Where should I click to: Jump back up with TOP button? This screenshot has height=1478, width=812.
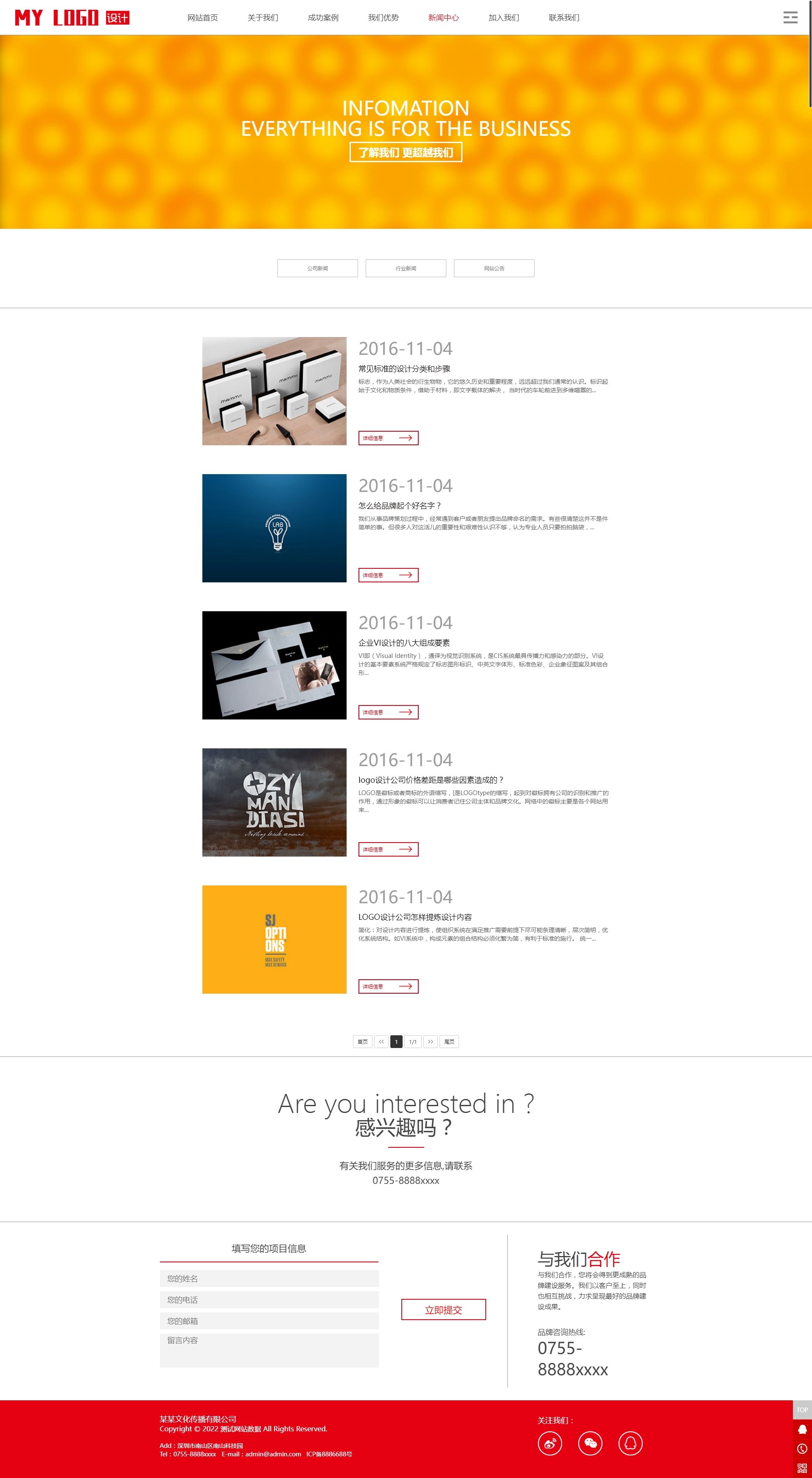coord(802,1410)
